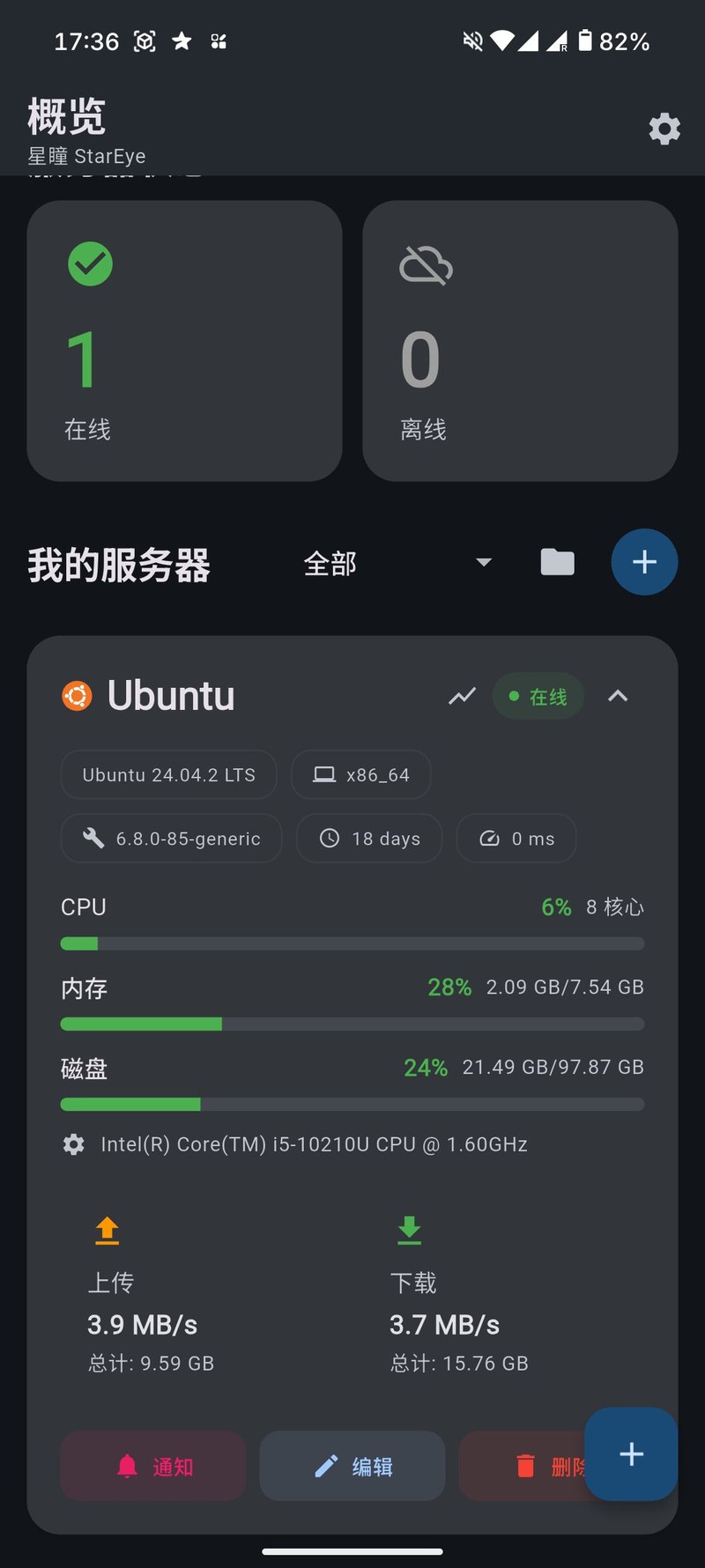
Task: Edit the Ubuntu server with 编辑
Action: [x=352, y=1466]
